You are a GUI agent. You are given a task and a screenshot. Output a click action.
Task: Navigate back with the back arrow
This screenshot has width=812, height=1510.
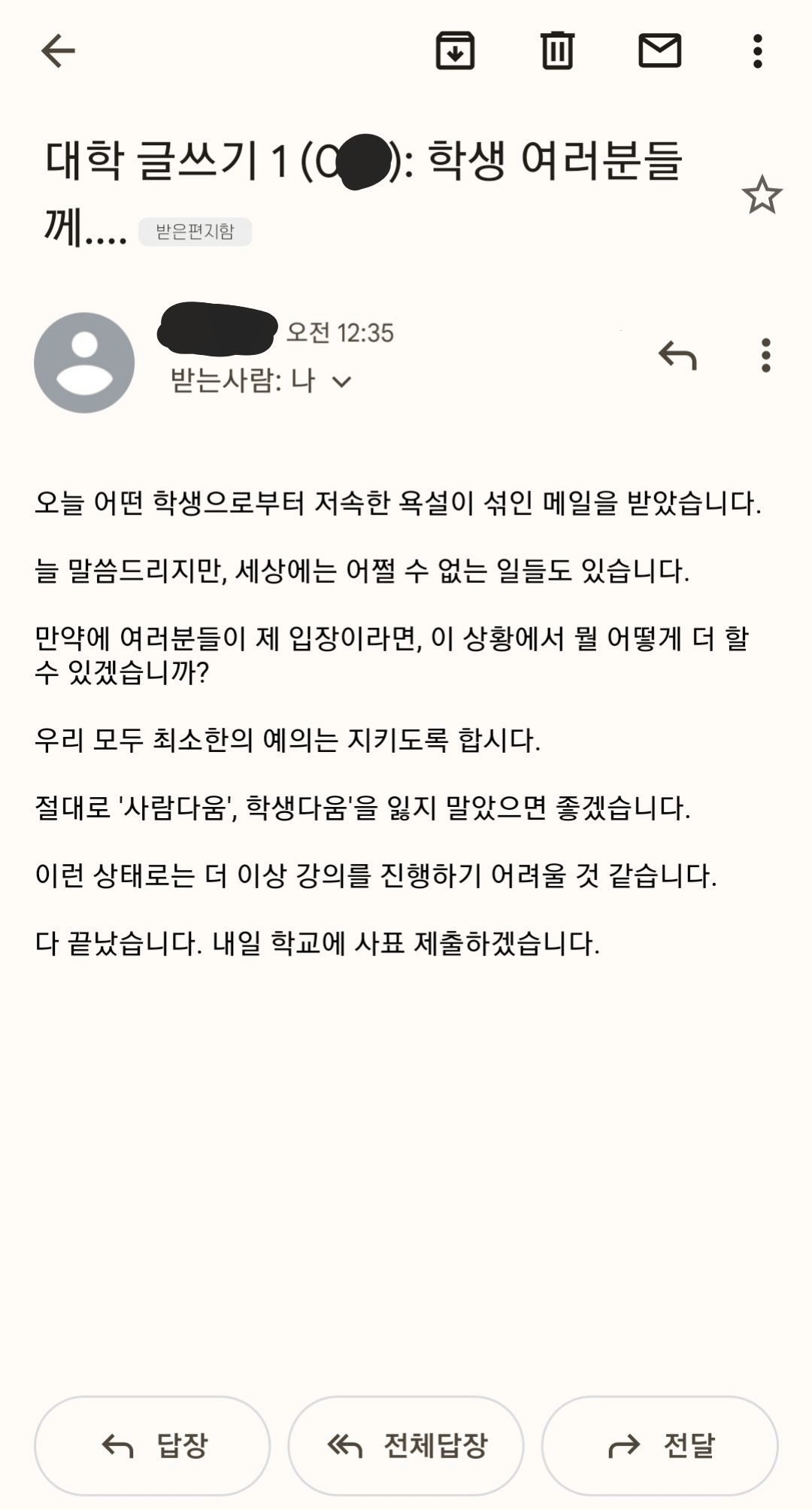click(x=59, y=51)
